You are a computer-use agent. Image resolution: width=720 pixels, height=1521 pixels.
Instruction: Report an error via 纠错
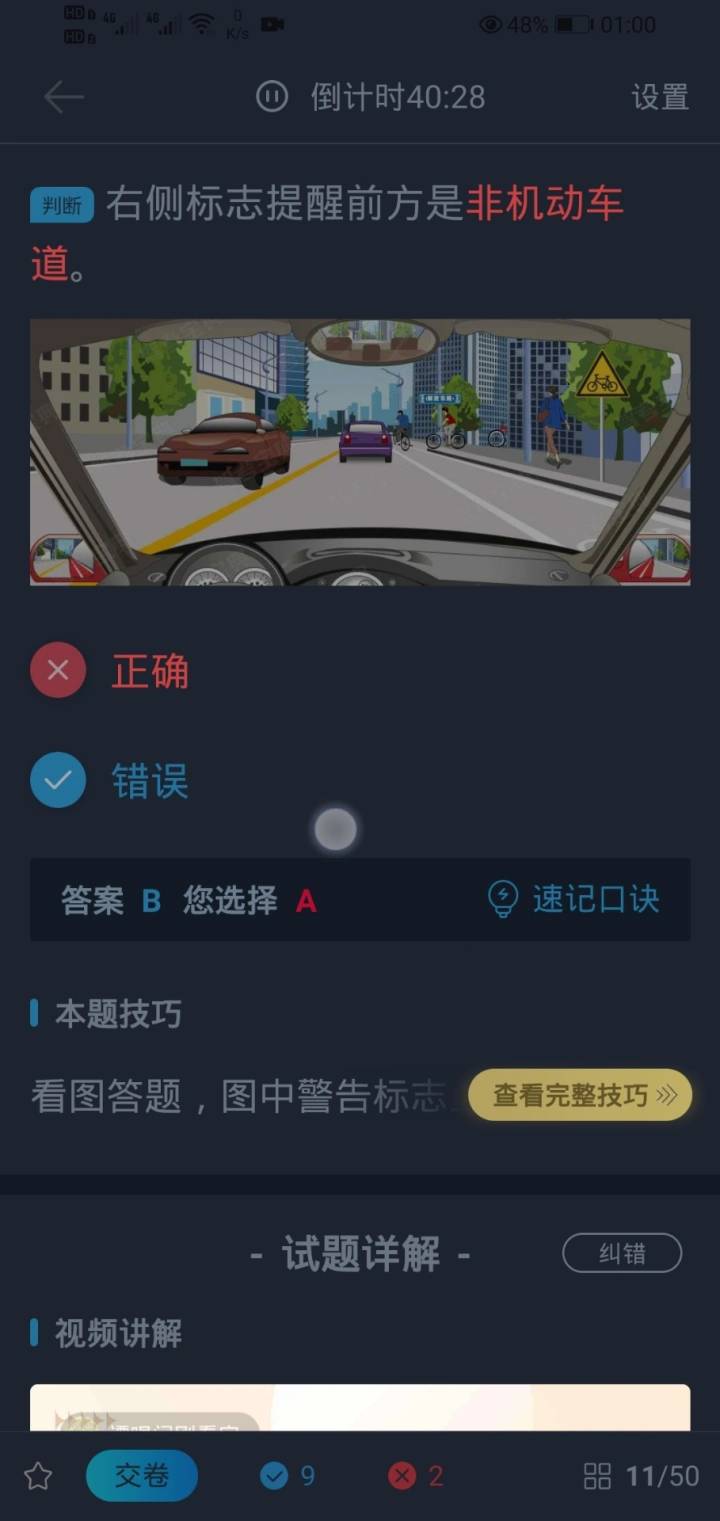(x=622, y=1253)
